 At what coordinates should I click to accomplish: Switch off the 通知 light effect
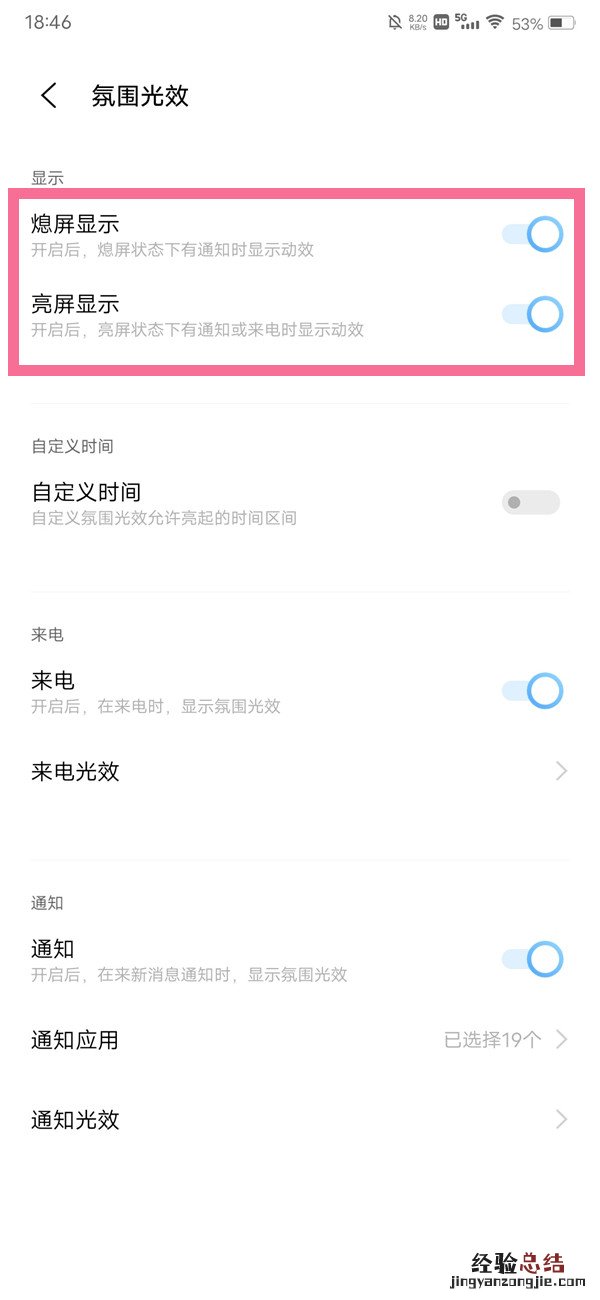pyautogui.click(x=532, y=960)
